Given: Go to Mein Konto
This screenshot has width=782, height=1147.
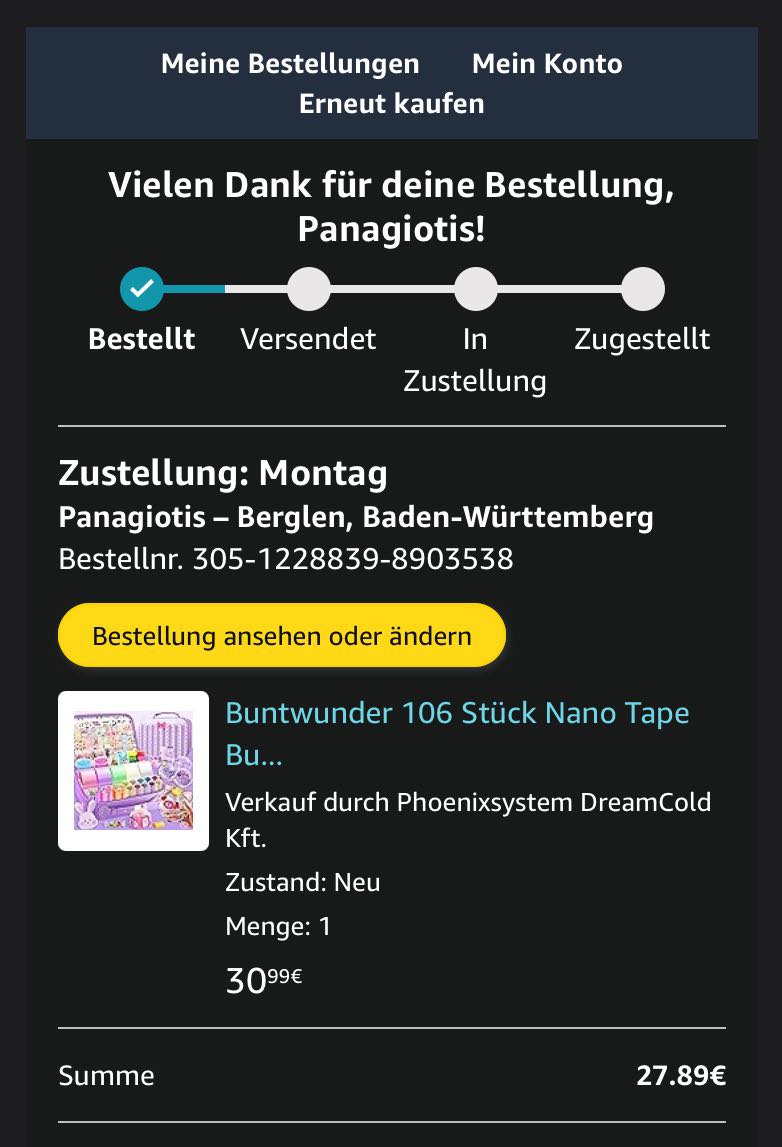Looking at the screenshot, I should point(547,64).
